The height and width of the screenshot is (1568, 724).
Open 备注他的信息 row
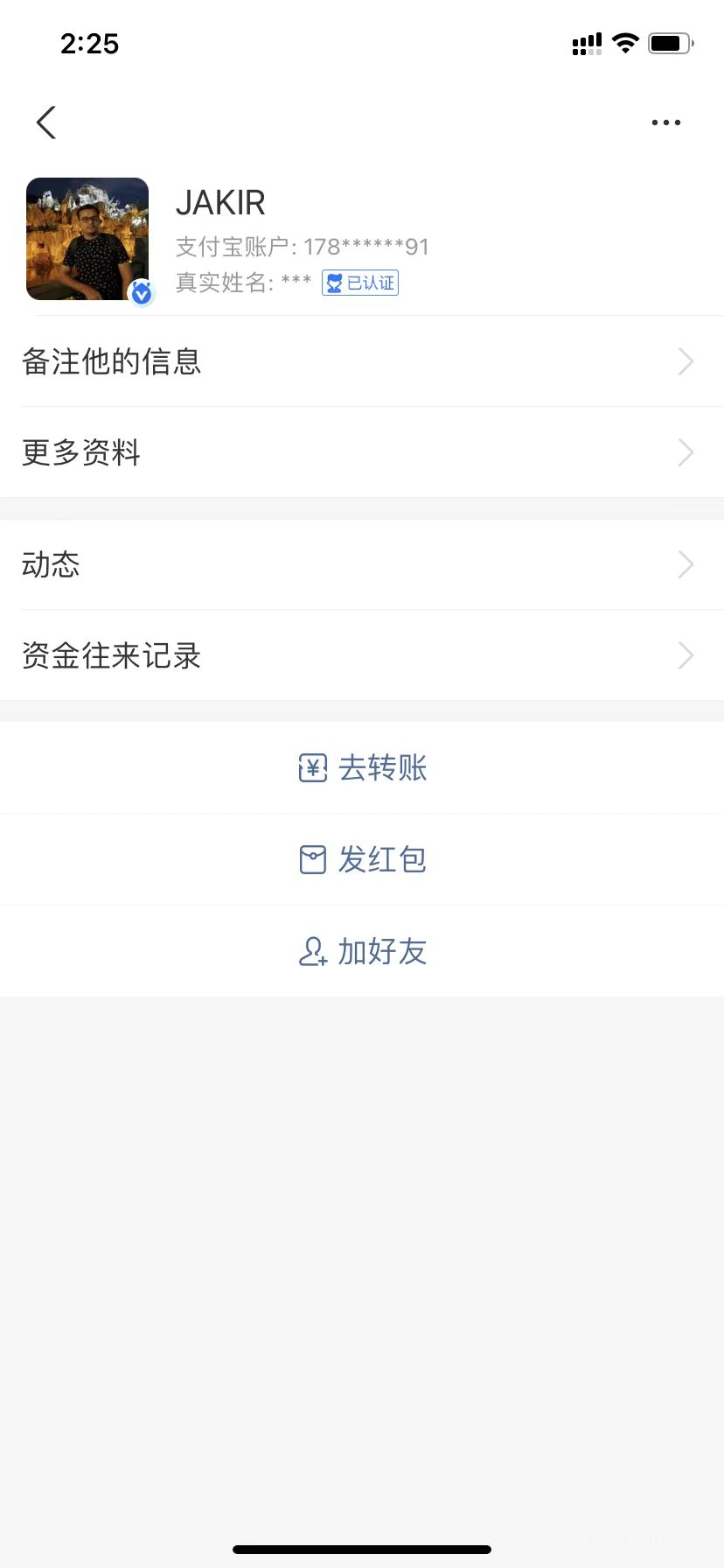(x=362, y=361)
